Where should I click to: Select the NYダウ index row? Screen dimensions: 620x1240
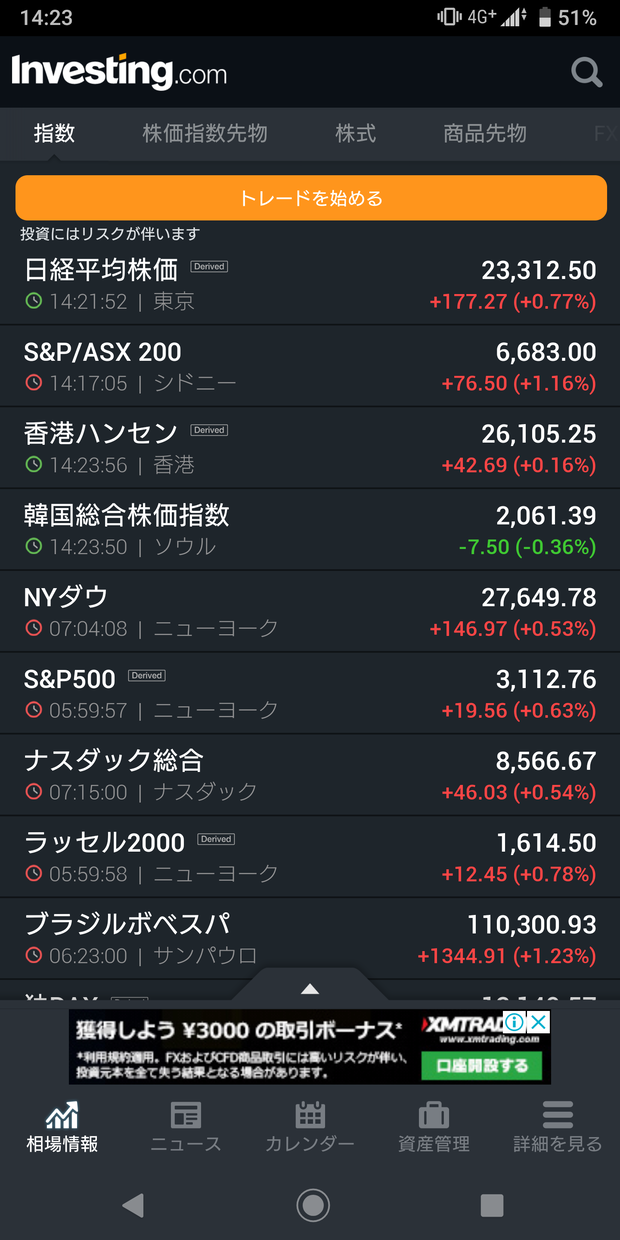[x=310, y=612]
